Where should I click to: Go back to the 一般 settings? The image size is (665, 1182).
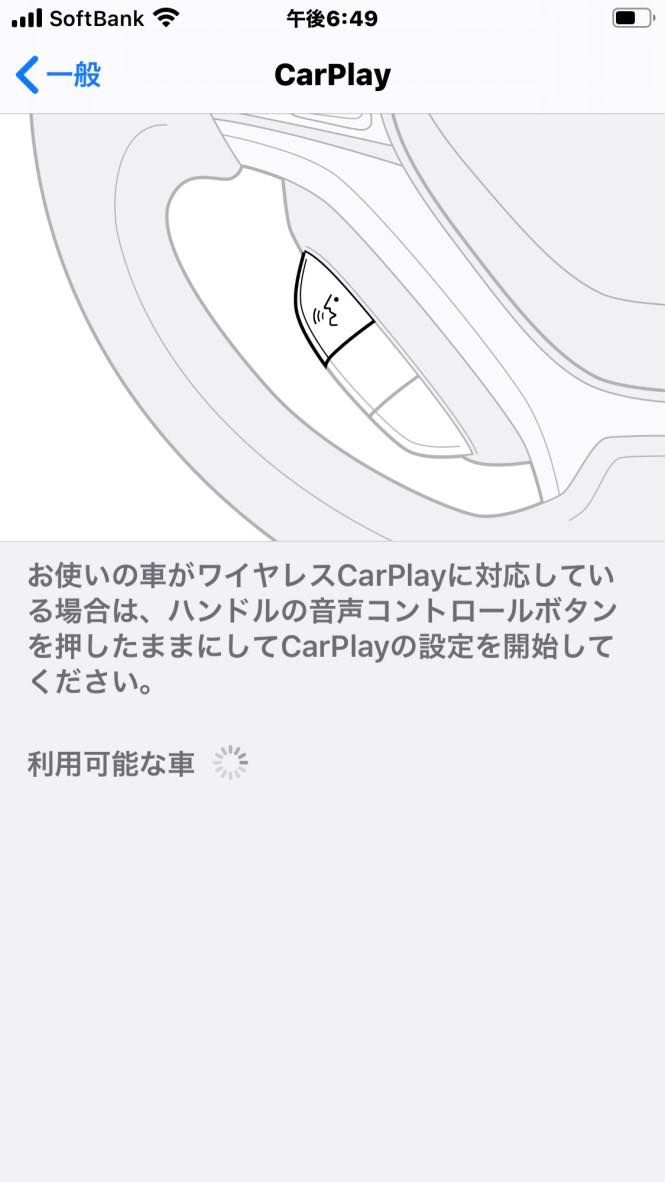pyautogui.click(x=58, y=75)
